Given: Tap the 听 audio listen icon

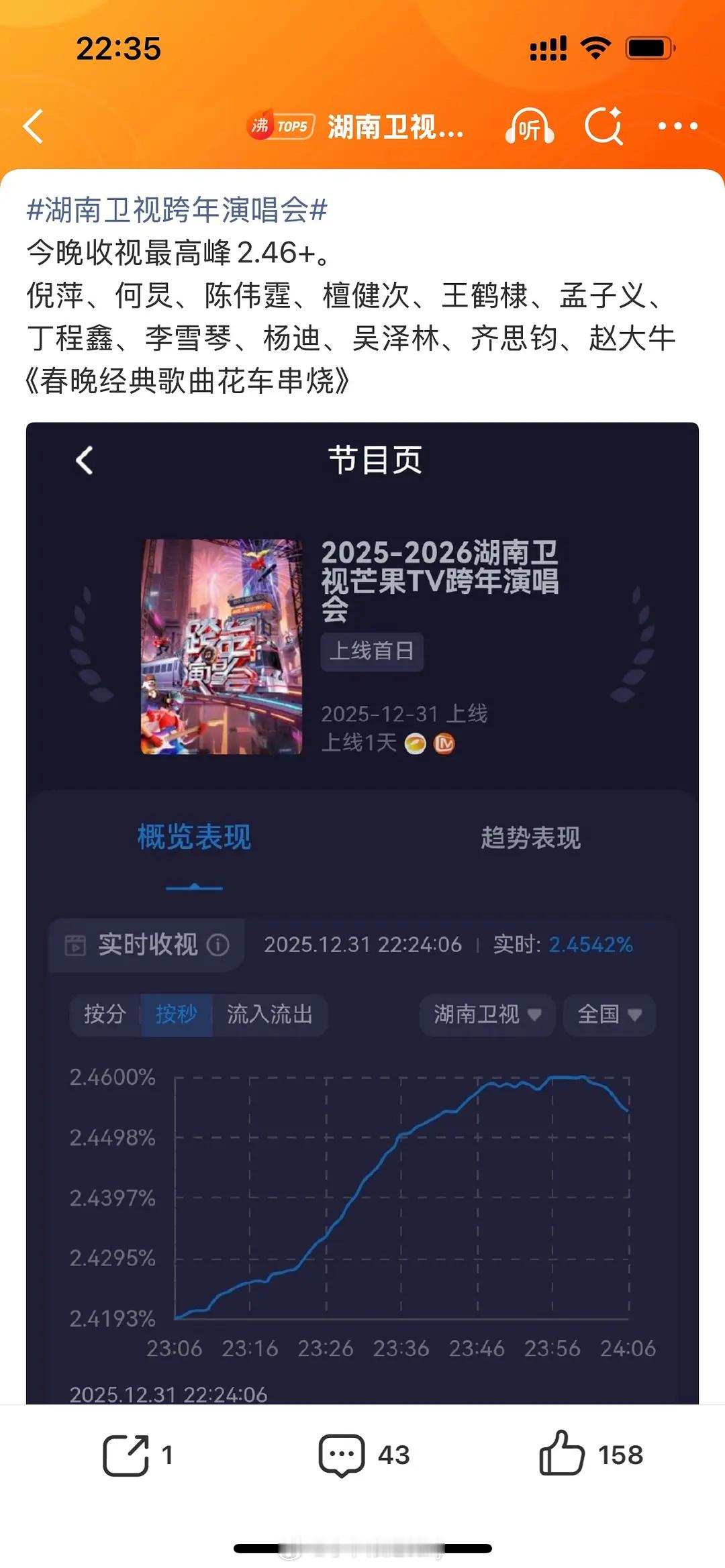Looking at the screenshot, I should [530, 127].
